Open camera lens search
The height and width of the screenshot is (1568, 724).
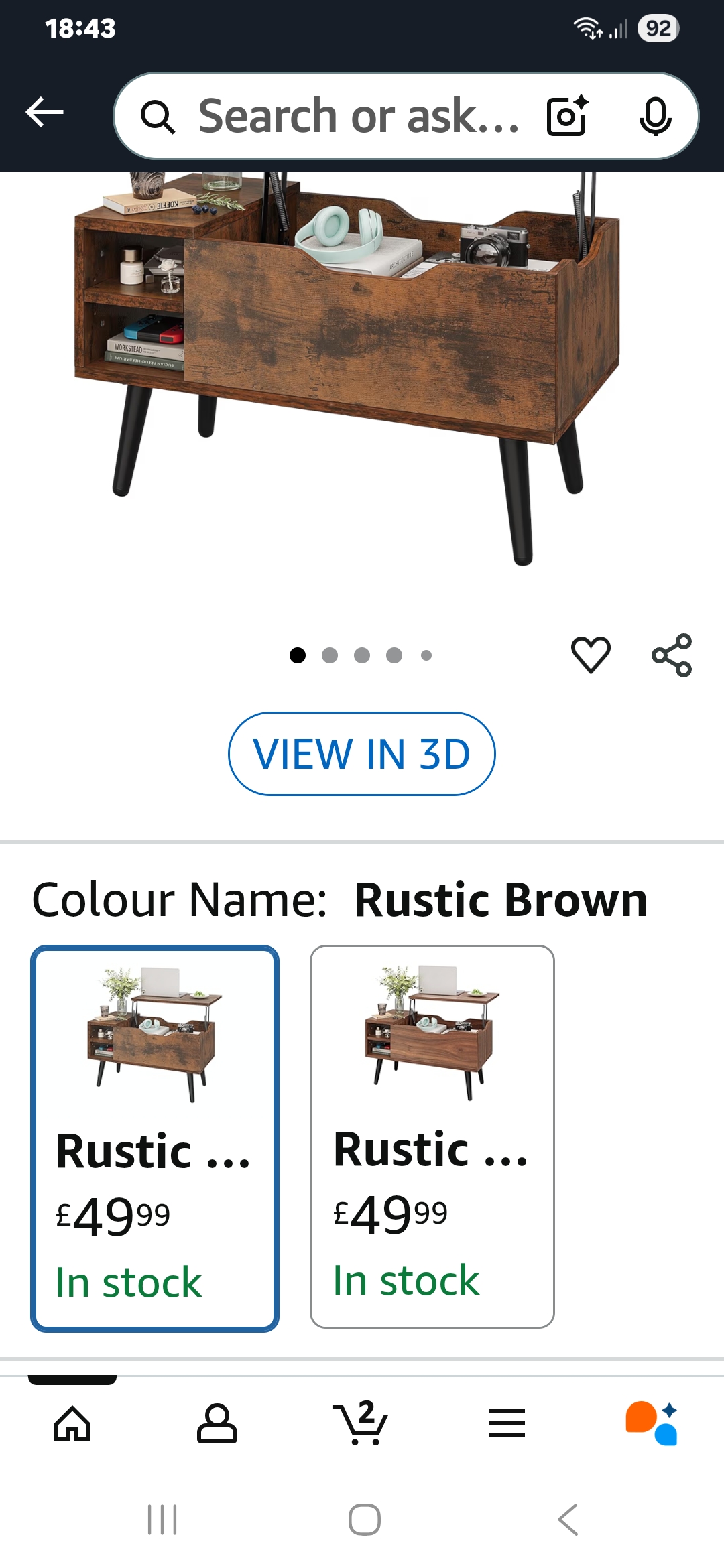tap(567, 116)
